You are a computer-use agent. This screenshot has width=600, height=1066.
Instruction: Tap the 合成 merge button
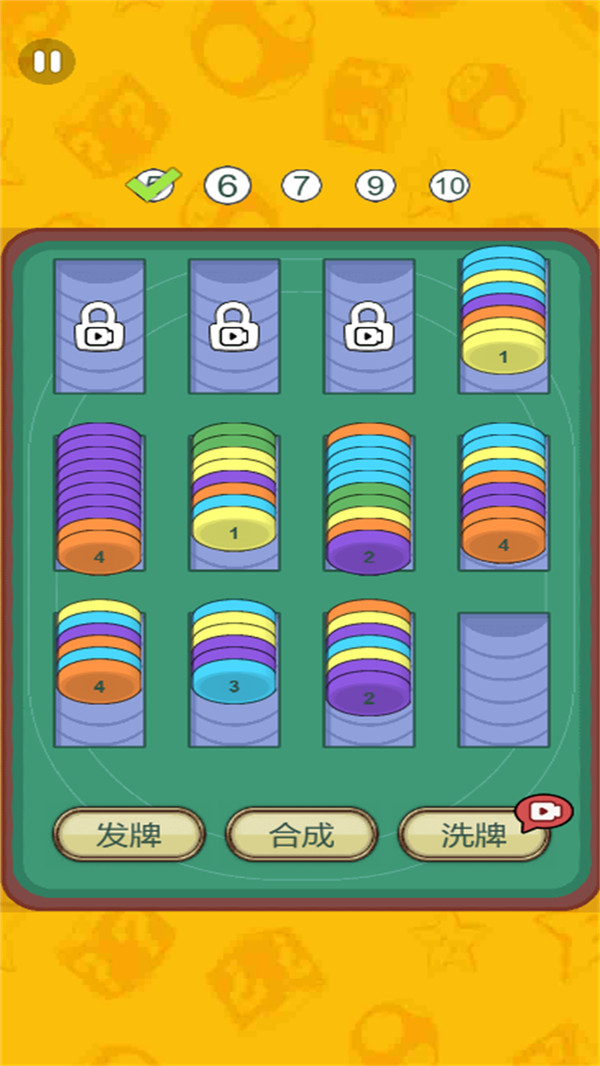click(301, 835)
